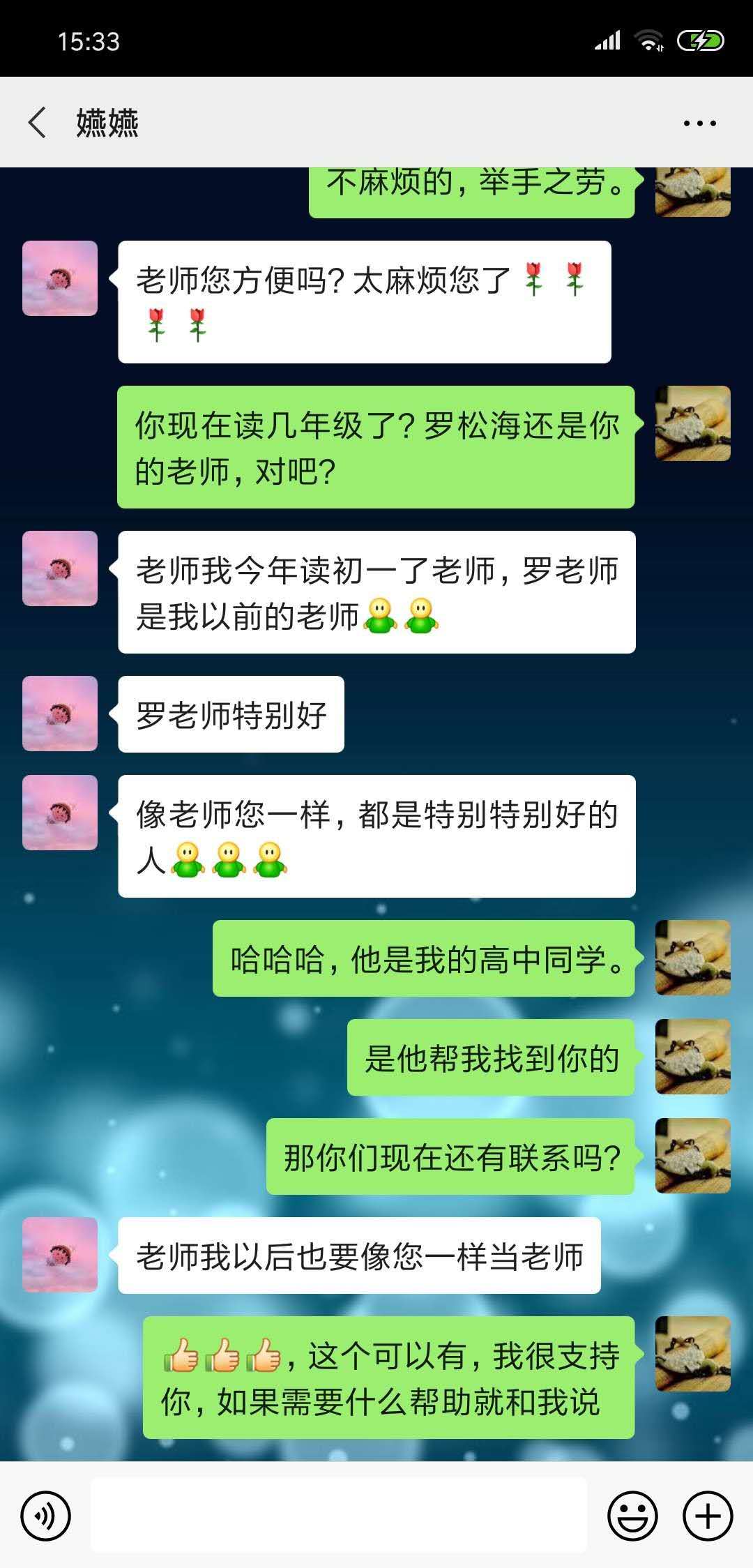
Task: Focus the message text field
Action: point(339,1515)
